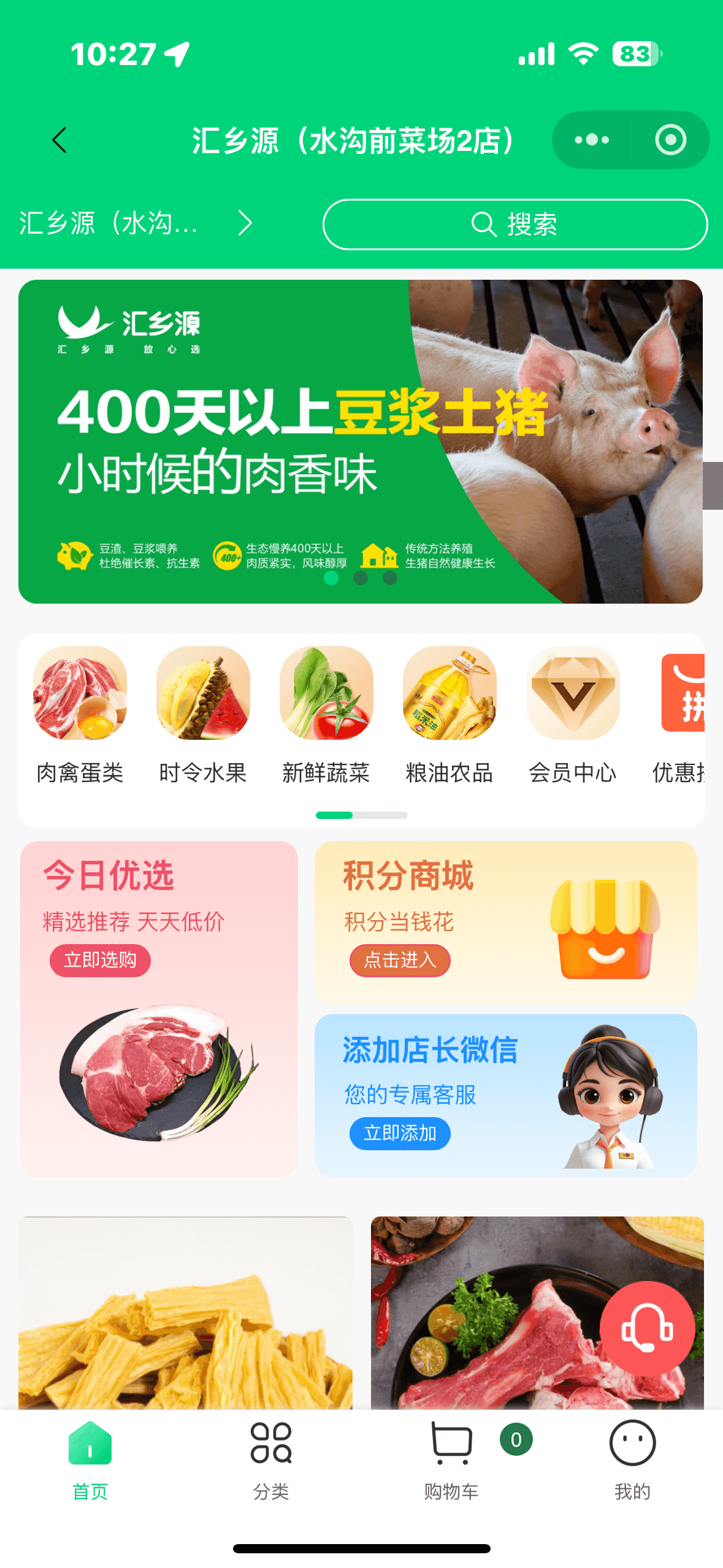The width and height of the screenshot is (723, 1568).
Task: Tap 点击进入 on the 积分商城 card
Action: pyautogui.click(x=400, y=960)
